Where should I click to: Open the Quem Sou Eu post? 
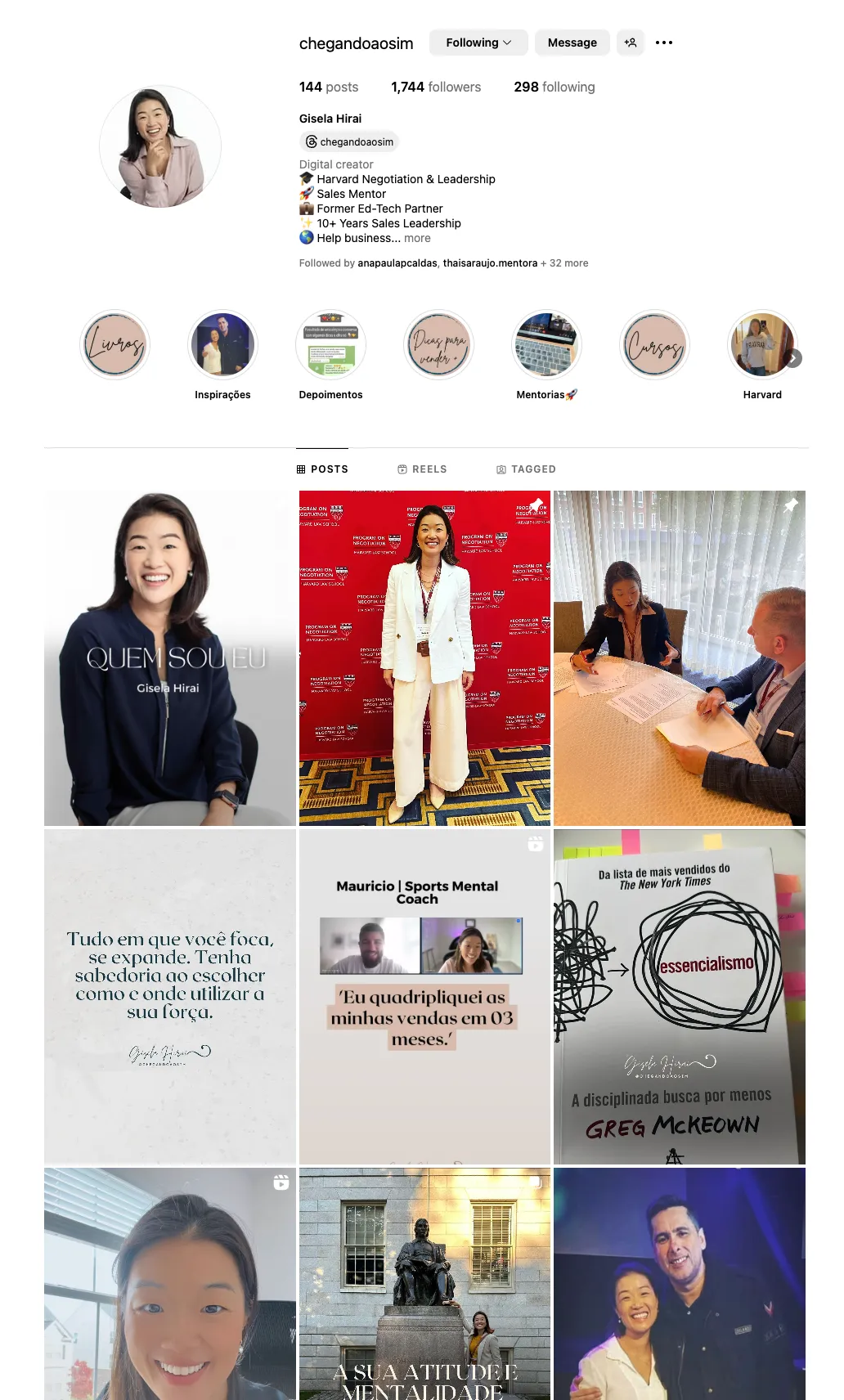coord(170,658)
